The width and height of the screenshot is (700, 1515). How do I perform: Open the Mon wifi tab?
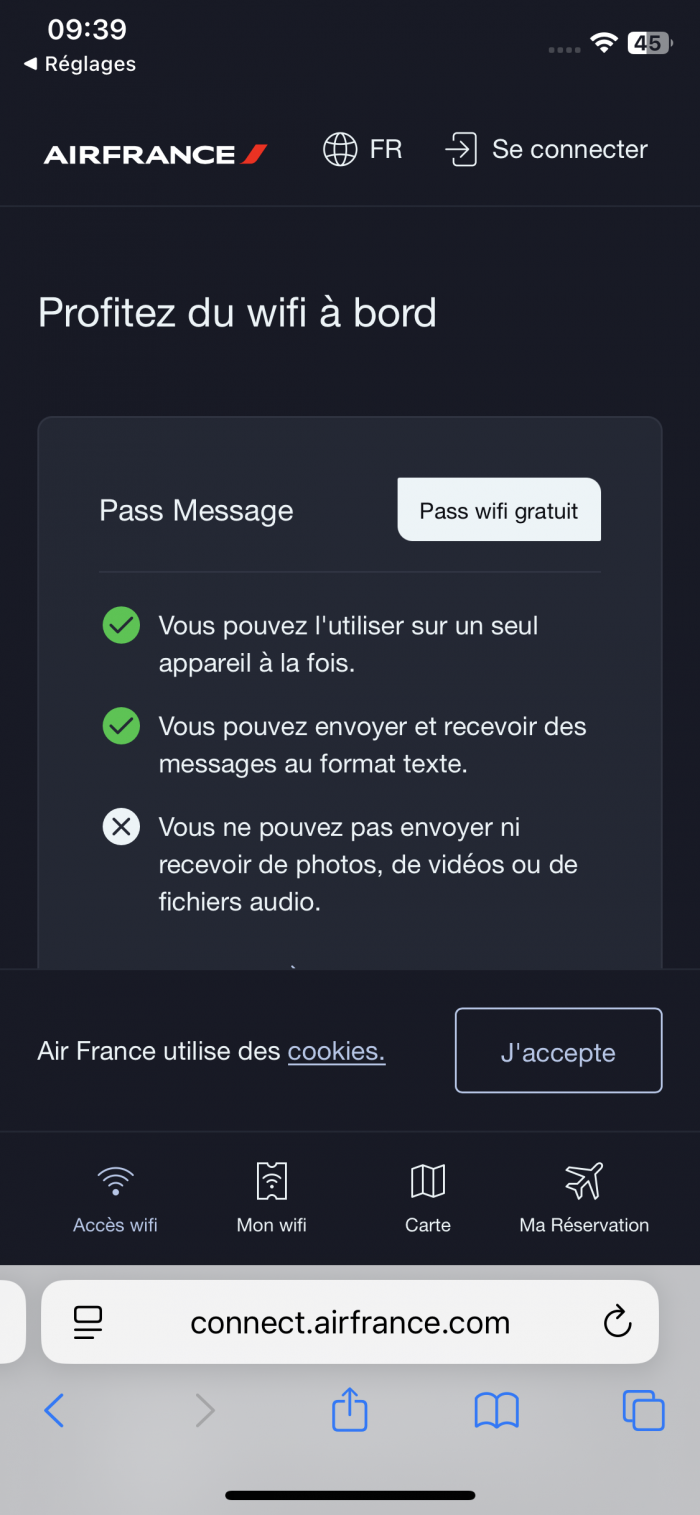[x=271, y=1198]
